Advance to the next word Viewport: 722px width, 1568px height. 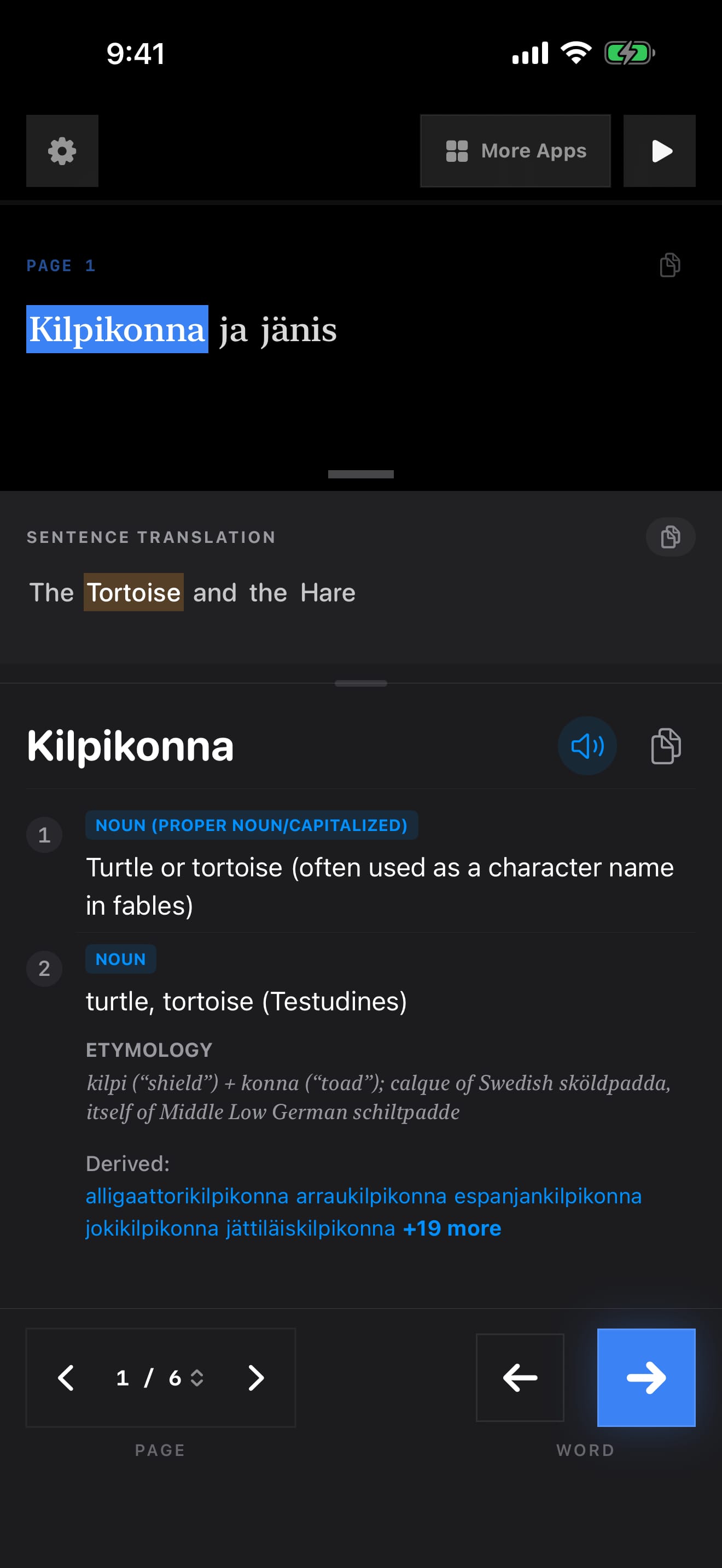point(646,1377)
